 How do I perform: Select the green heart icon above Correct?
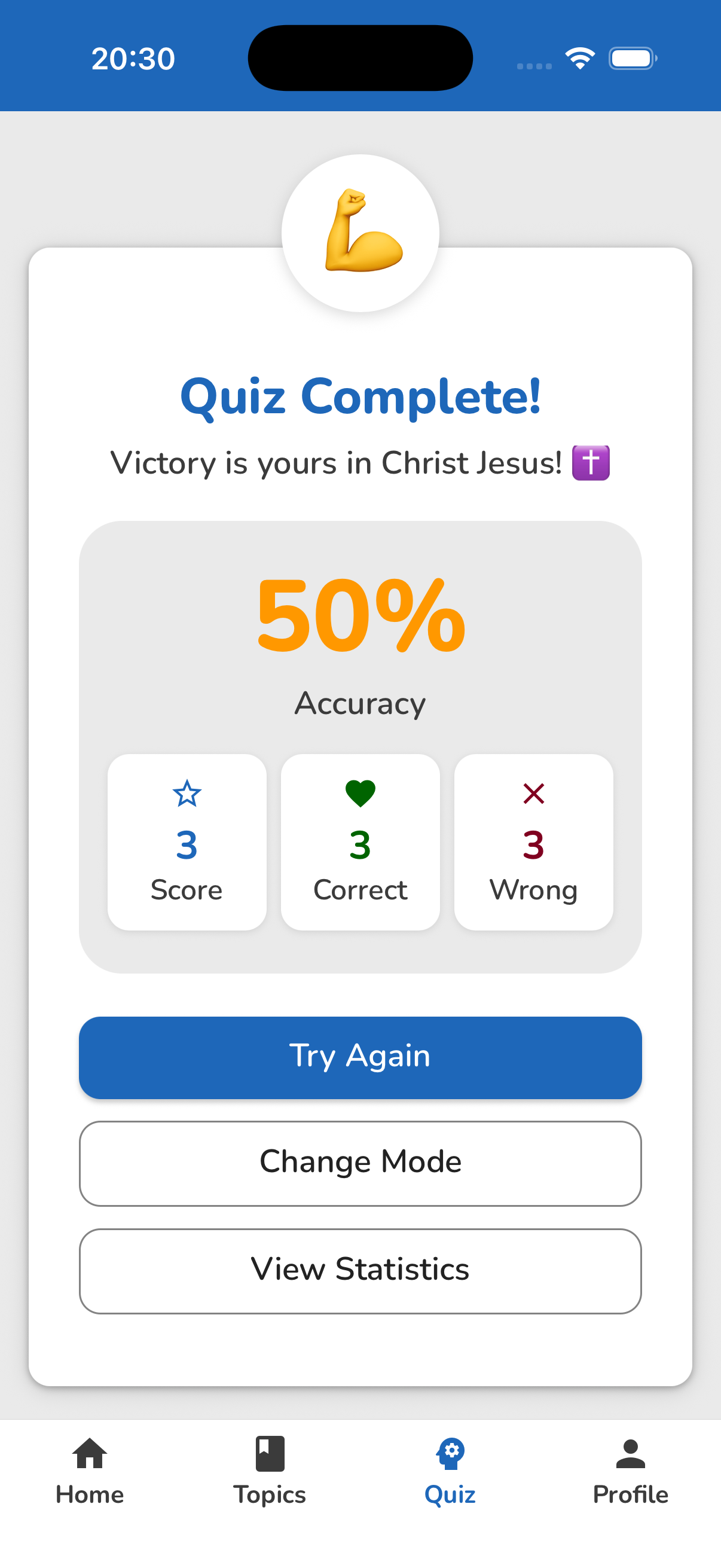360,791
